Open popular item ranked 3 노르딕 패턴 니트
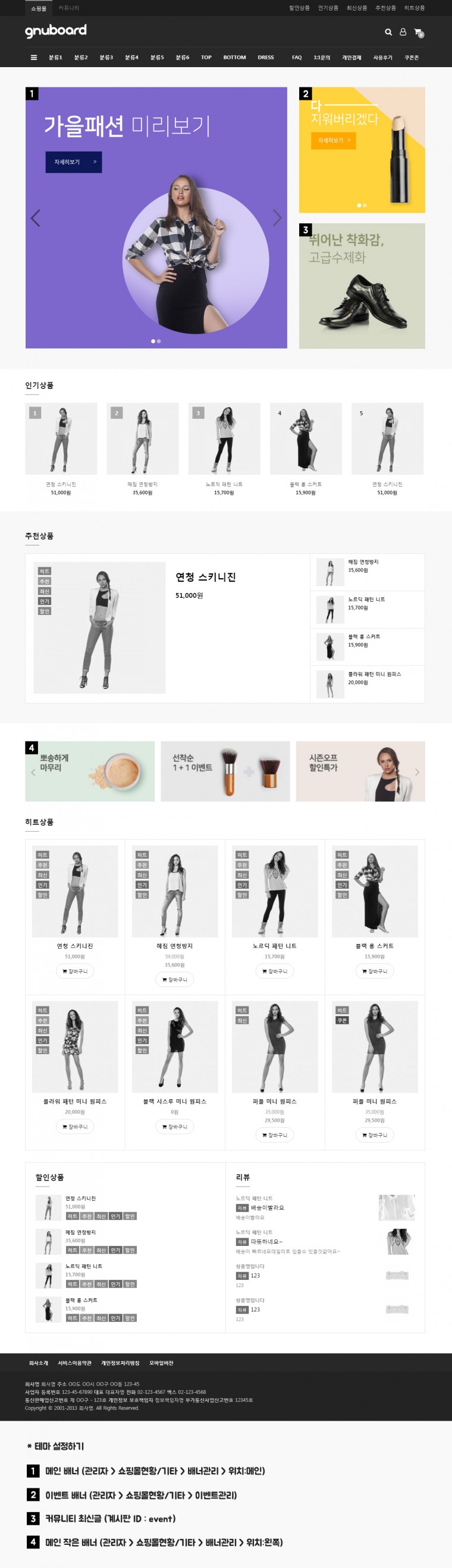Screen dimensions: 452x1568 pos(224,439)
